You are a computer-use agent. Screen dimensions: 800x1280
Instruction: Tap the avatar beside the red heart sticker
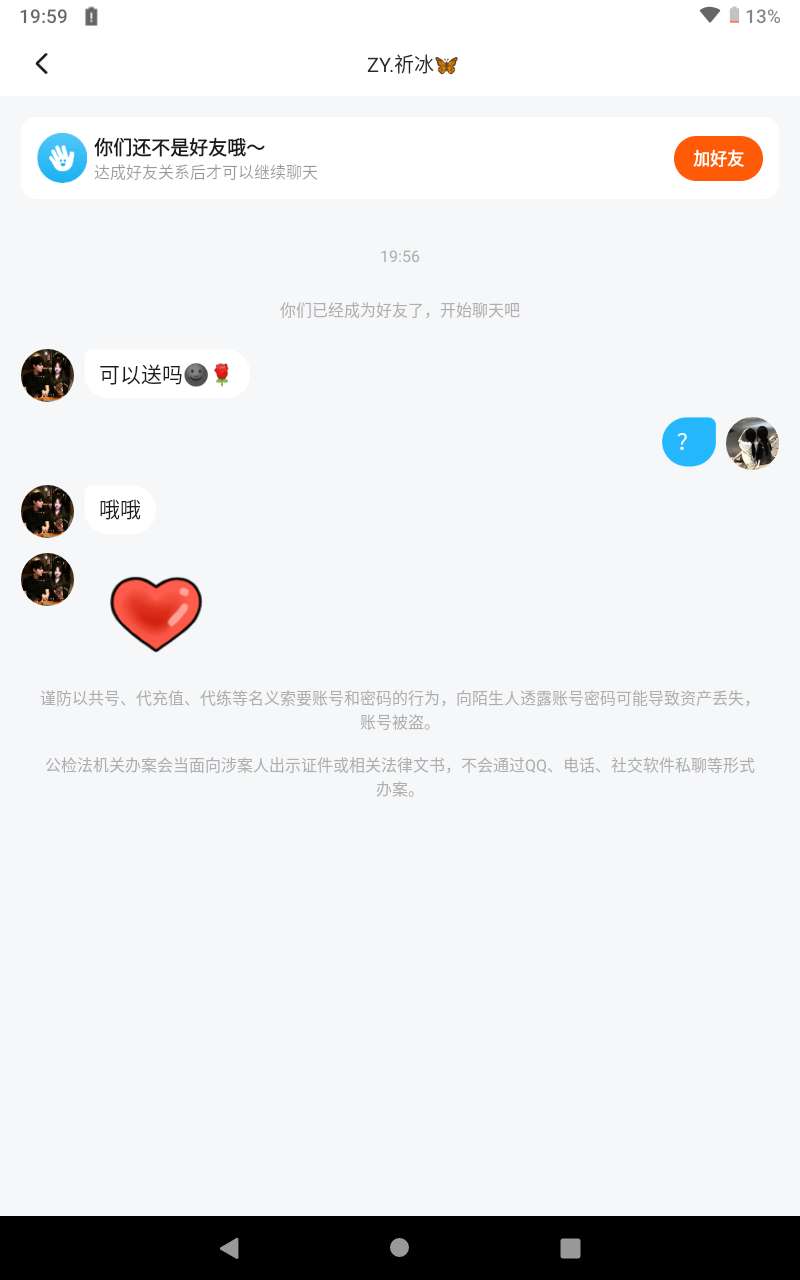click(47, 580)
